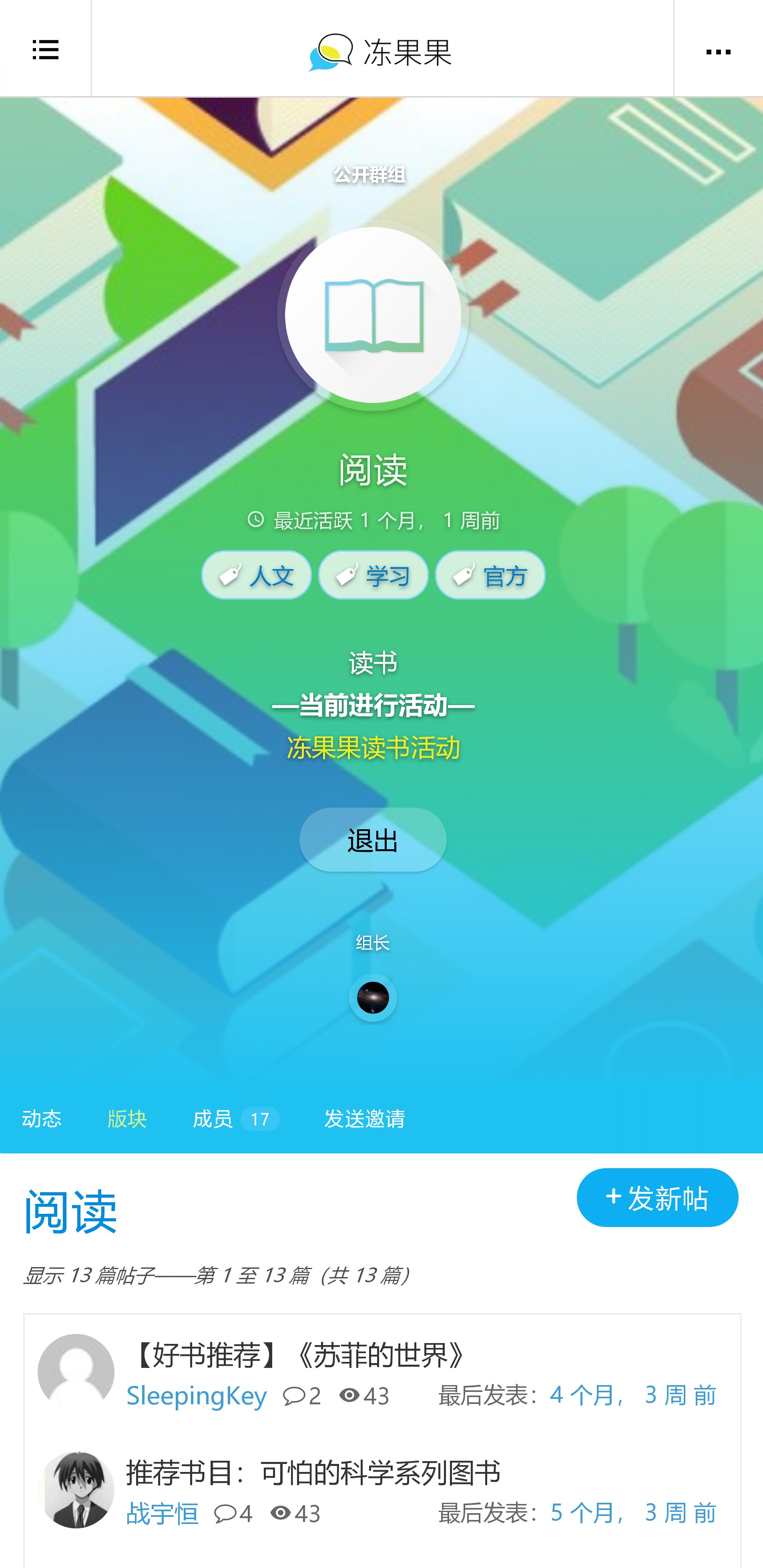Open SleepingKey's profile link

click(x=196, y=1395)
